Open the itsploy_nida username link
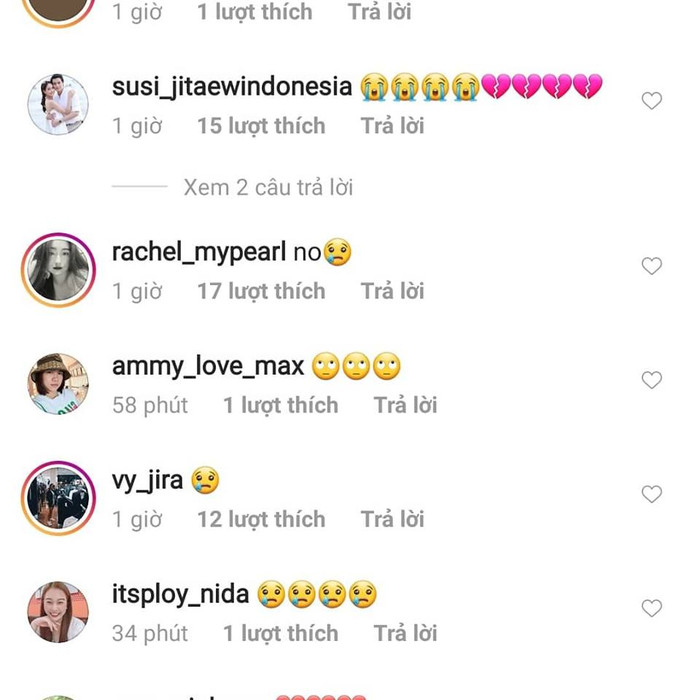The height and width of the screenshot is (700, 700). (x=180, y=594)
